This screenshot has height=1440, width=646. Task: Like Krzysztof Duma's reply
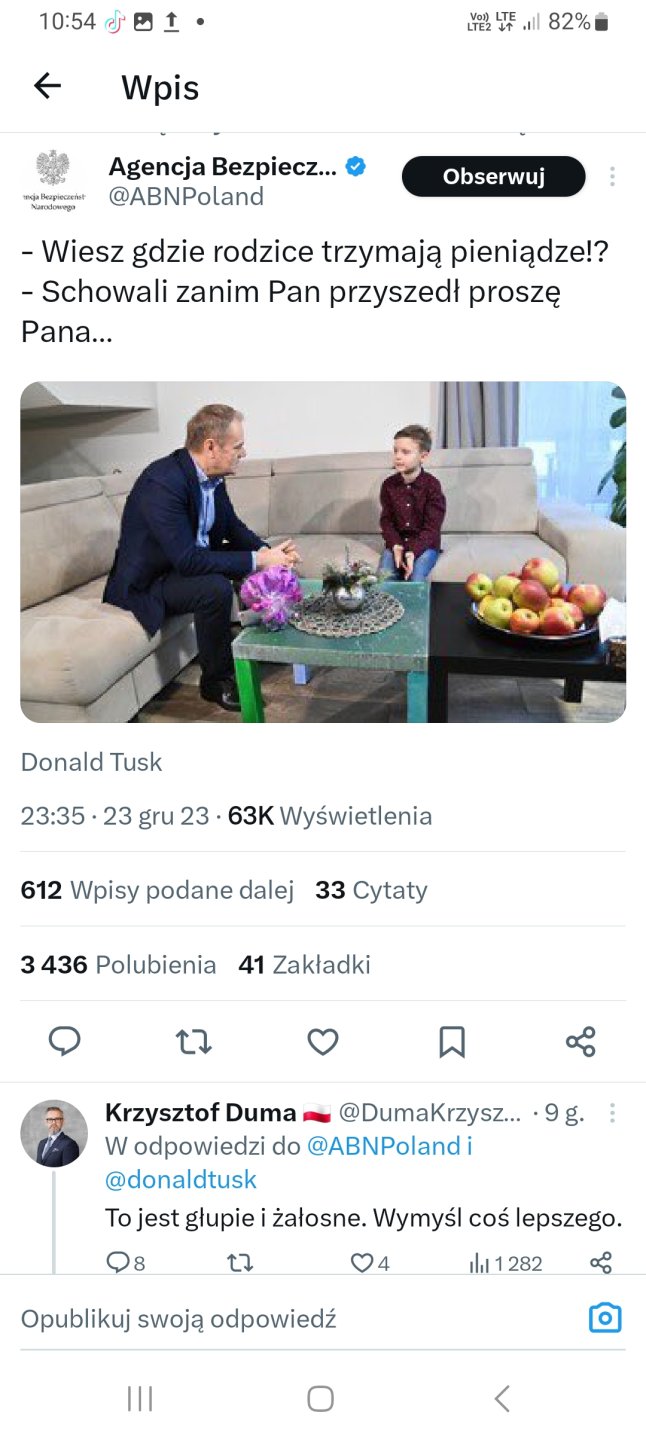point(362,1264)
